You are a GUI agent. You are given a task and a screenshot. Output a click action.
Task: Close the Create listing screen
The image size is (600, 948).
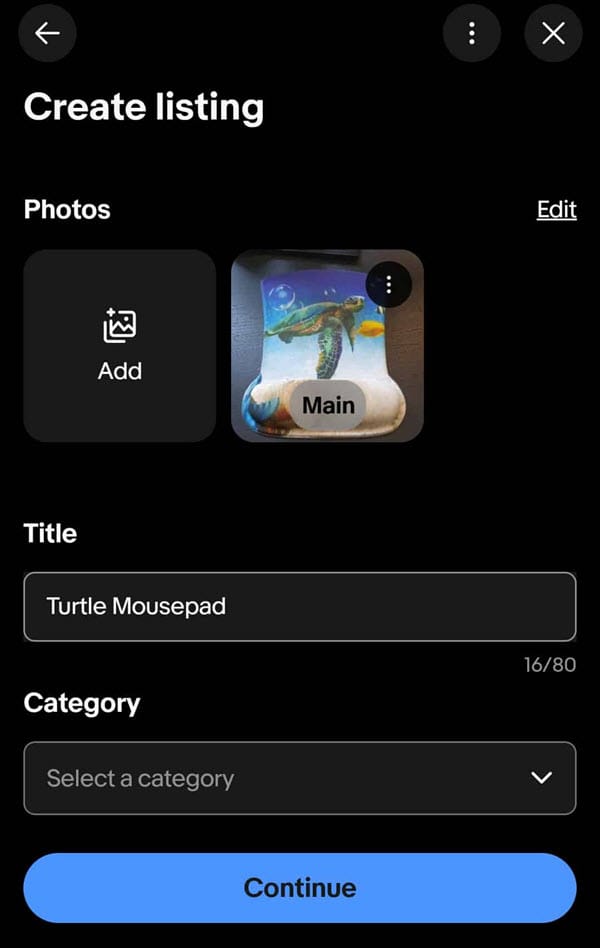[x=553, y=33]
